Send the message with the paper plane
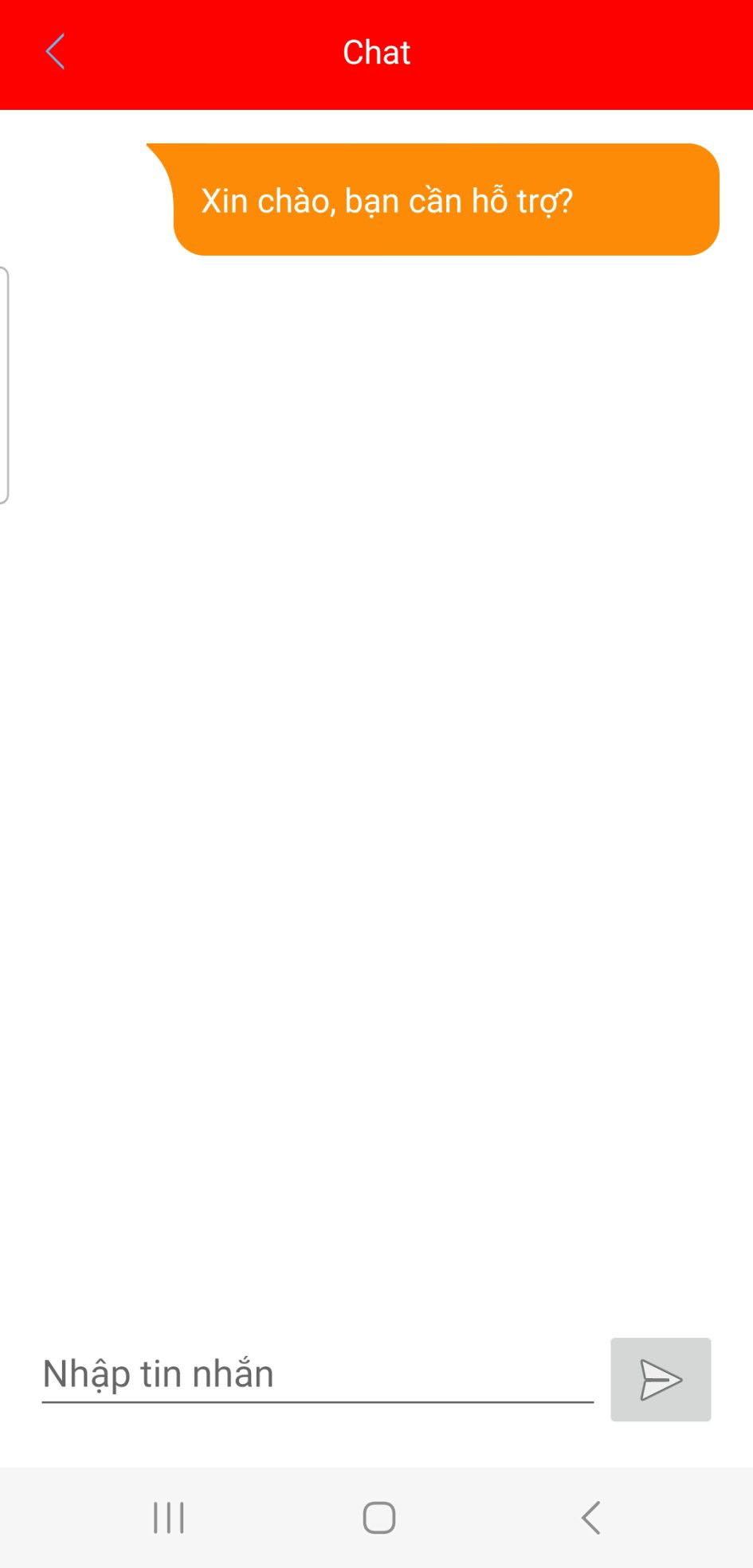Image resolution: width=753 pixels, height=1568 pixels. [x=661, y=1379]
